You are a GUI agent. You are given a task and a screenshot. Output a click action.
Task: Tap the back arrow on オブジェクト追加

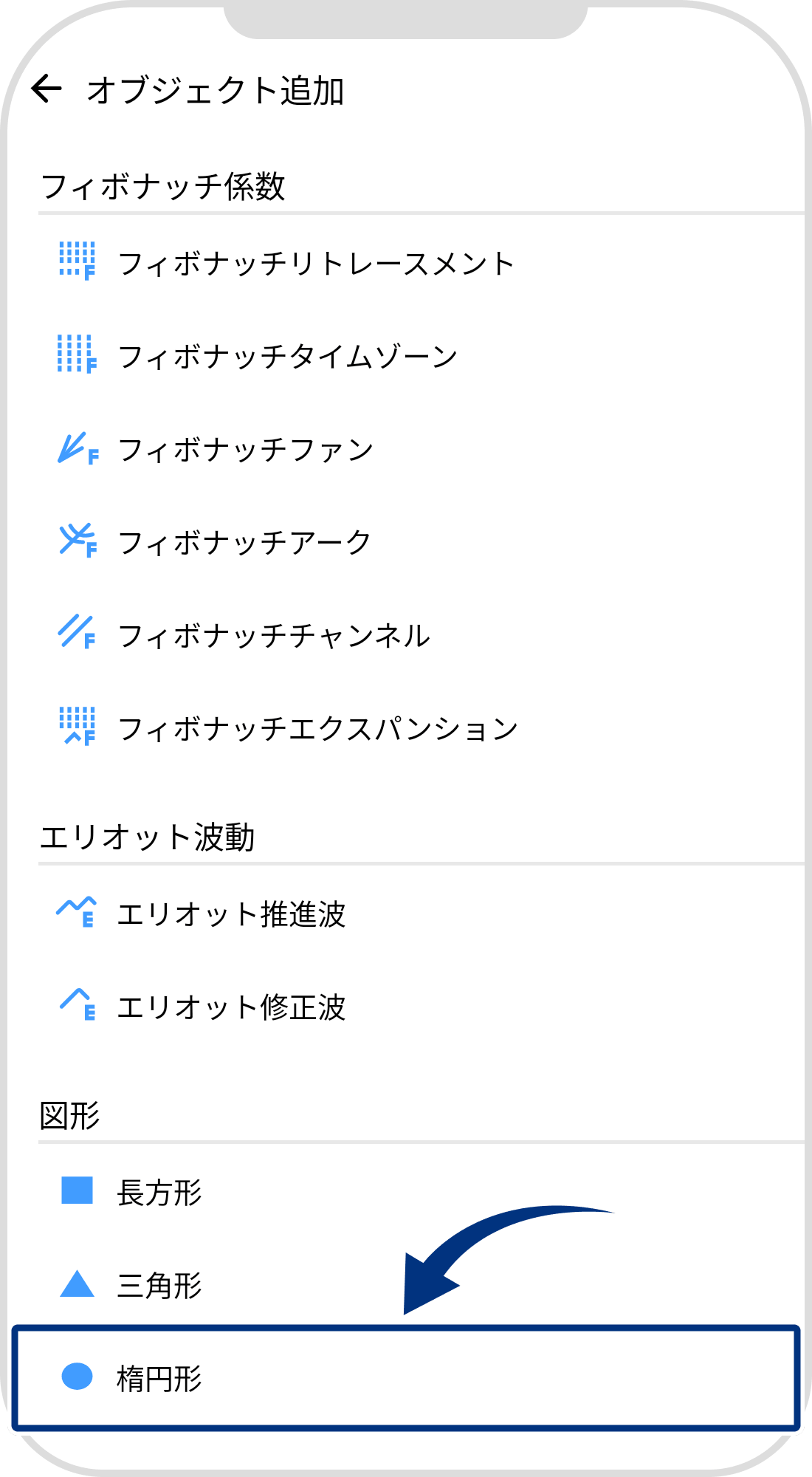(x=47, y=89)
